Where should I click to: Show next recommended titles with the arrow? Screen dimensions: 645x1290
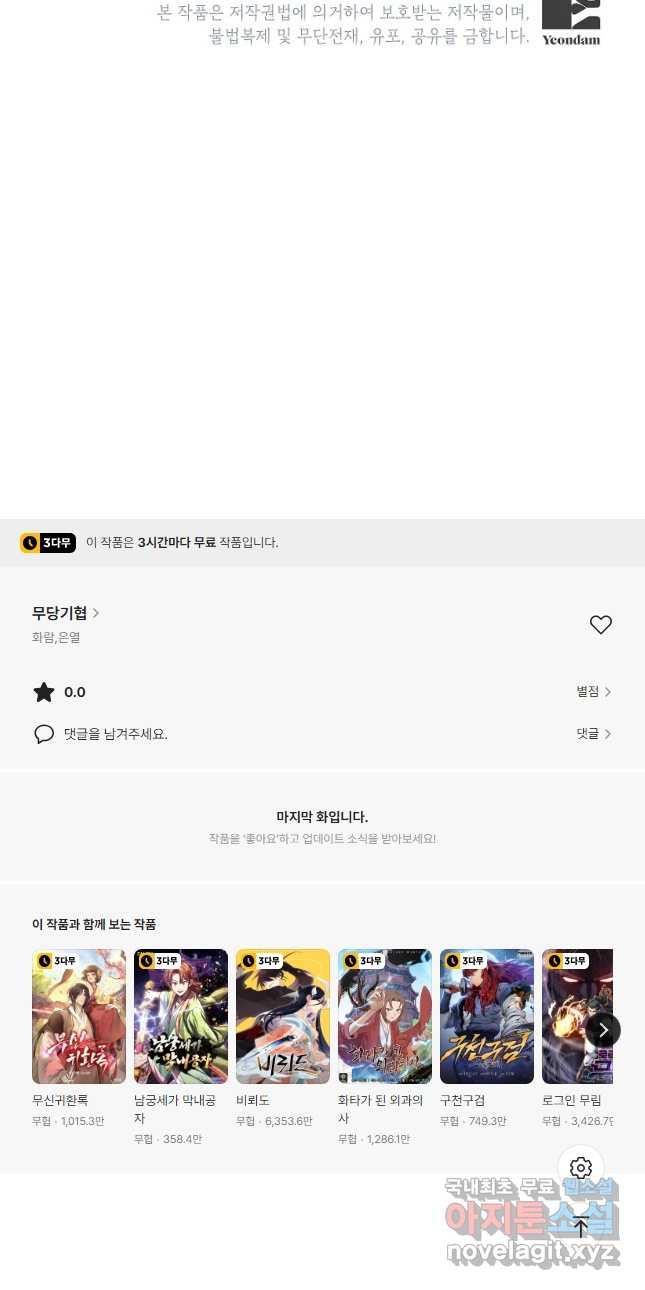(x=603, y=1030)
